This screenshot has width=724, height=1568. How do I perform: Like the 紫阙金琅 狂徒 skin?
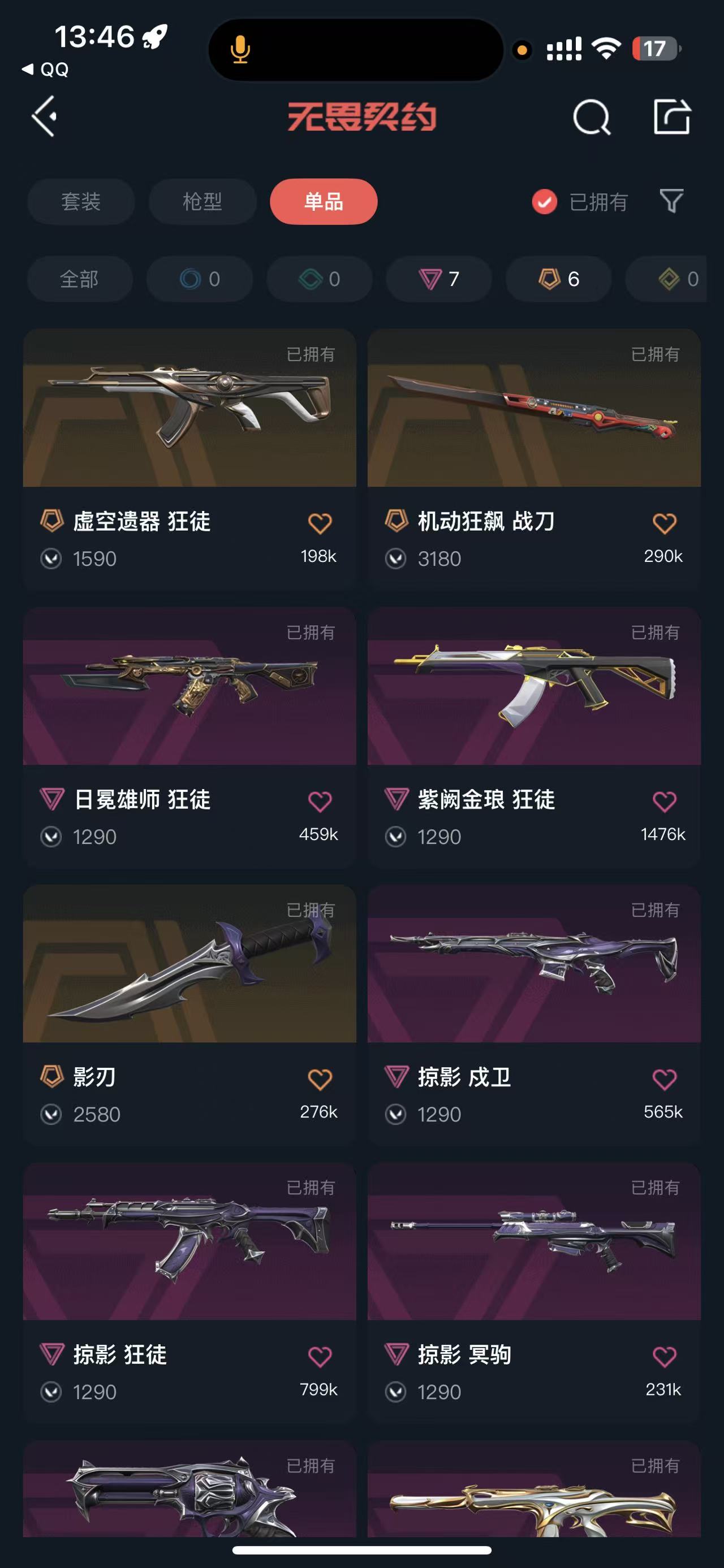point(663,802)
